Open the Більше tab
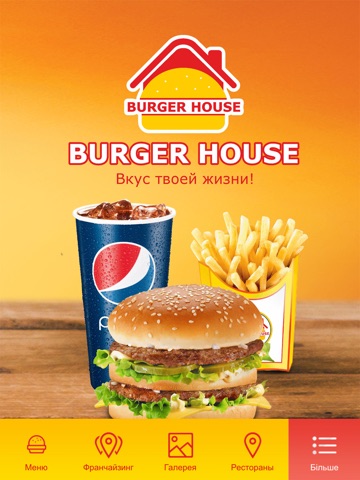Image resolution: width=360 pixels, height=480 pixels. (324, 449)
